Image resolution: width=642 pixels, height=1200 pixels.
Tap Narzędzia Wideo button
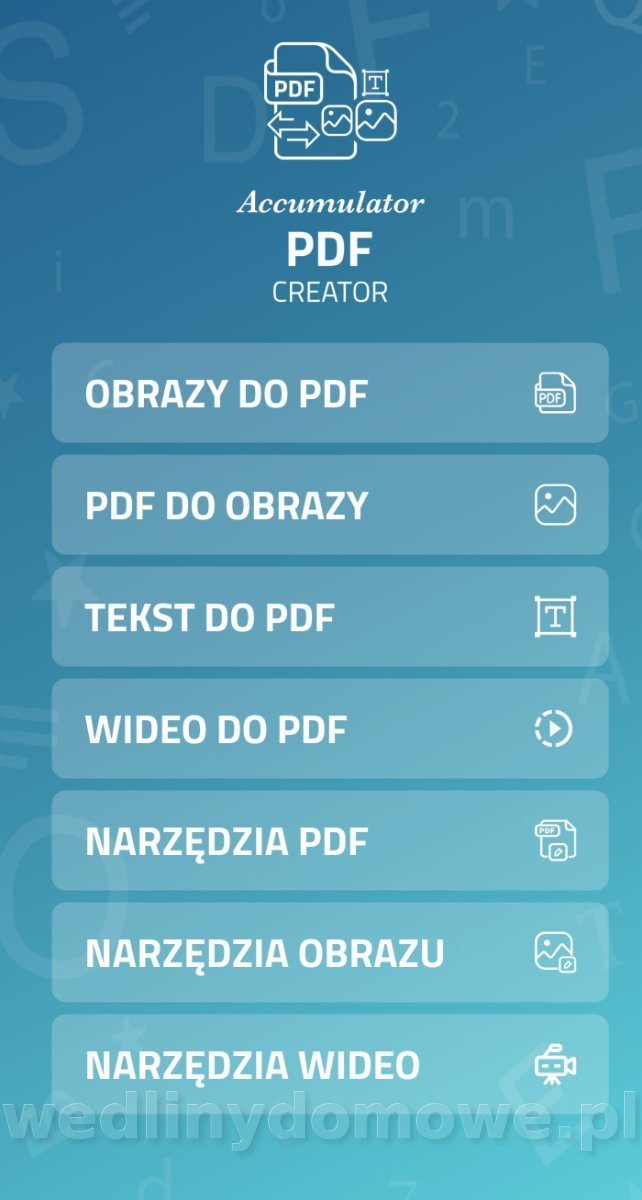[330, 1064]
